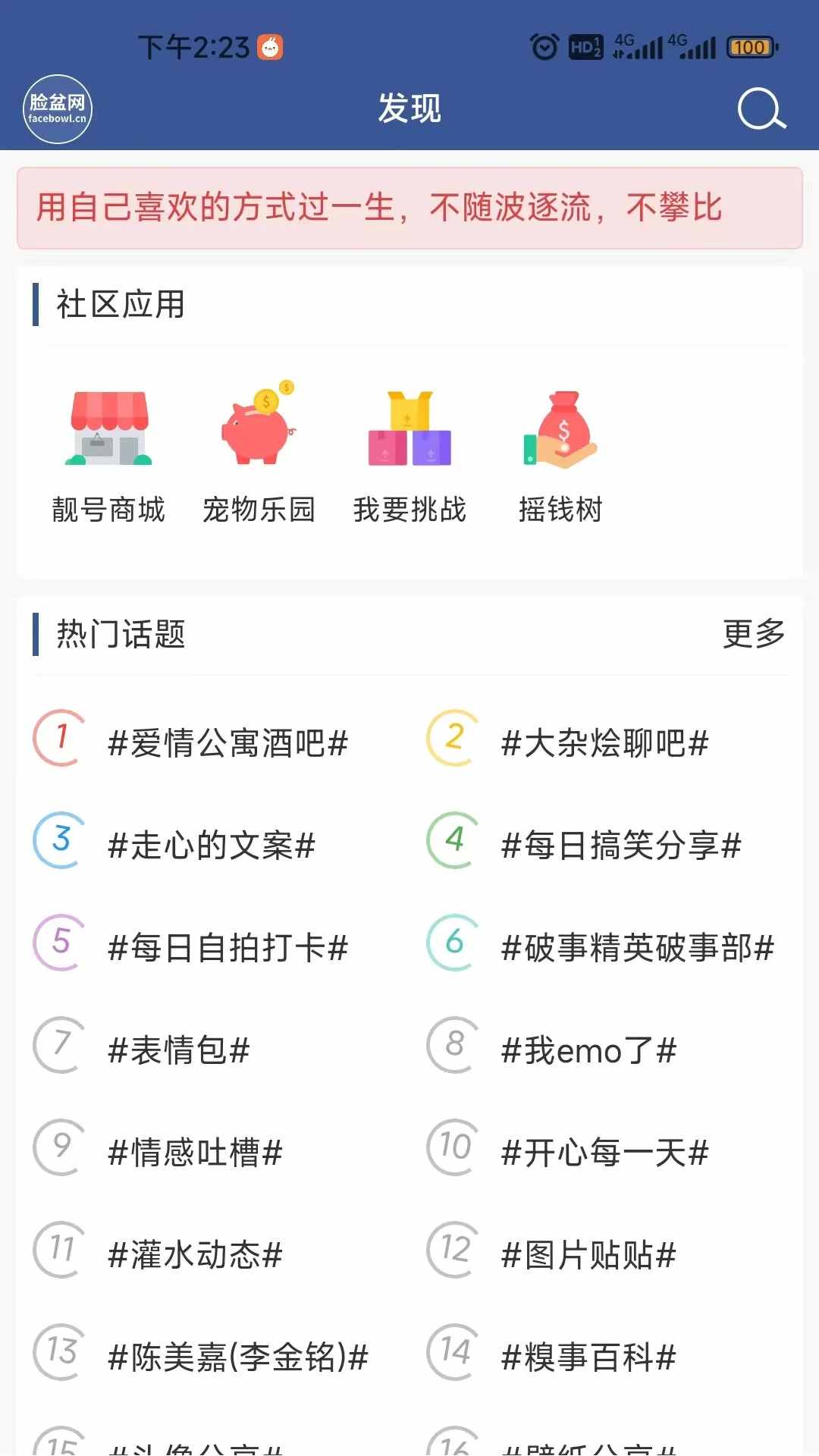Select topic #破事精英破事部#

pos(638,948)
